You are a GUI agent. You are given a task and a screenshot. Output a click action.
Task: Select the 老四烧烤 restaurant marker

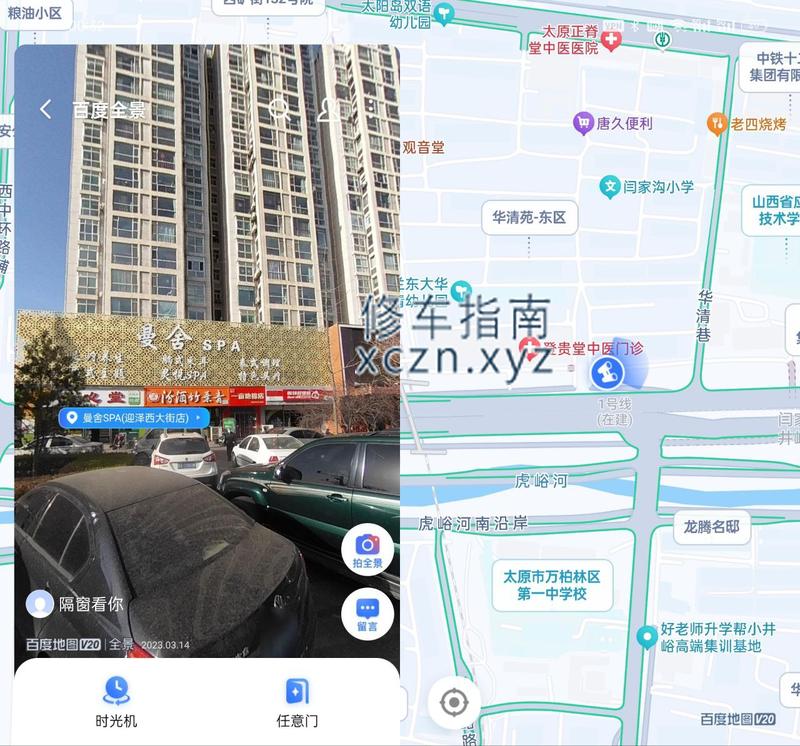coord(717,123)
